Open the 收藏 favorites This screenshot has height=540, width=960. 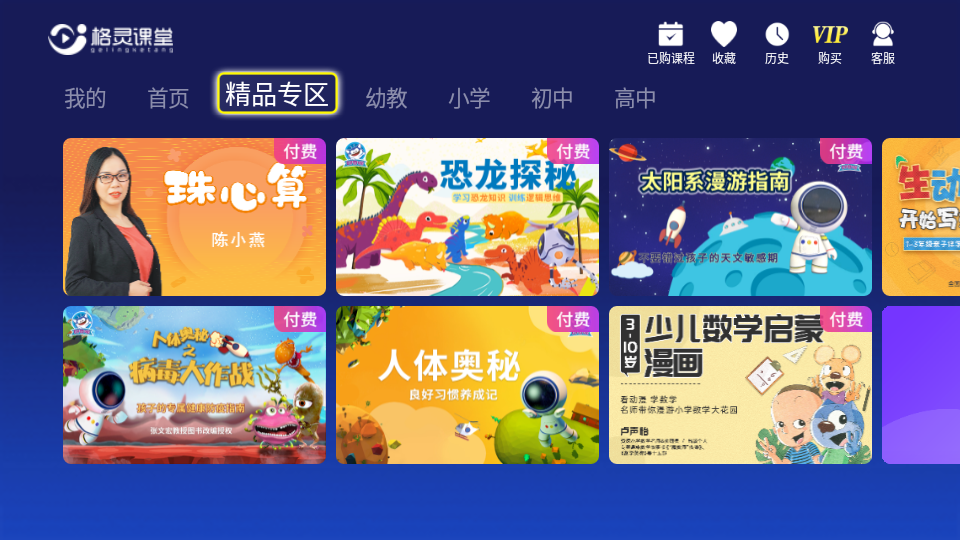[724, 44]
